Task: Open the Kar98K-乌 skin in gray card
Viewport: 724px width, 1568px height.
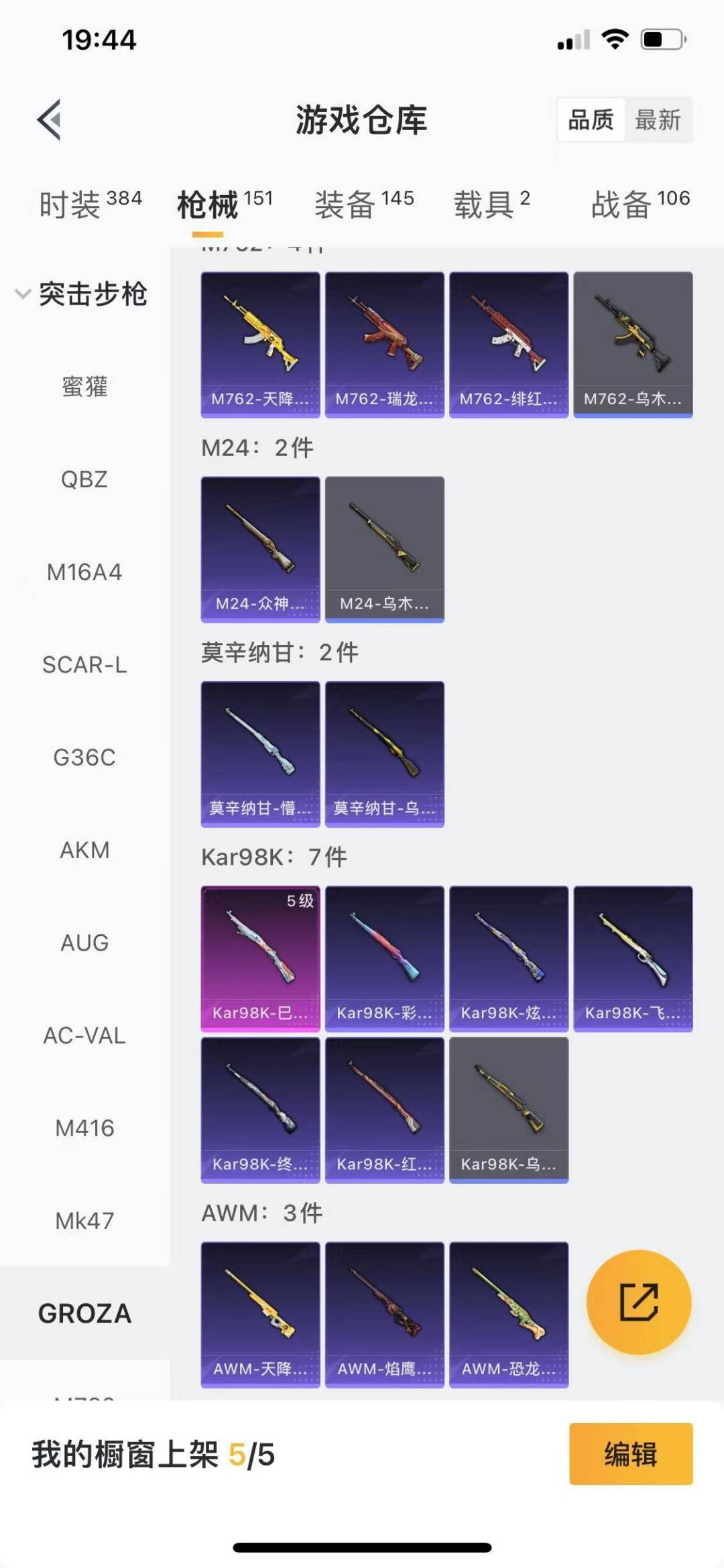Action: [x=509, y=1109]
